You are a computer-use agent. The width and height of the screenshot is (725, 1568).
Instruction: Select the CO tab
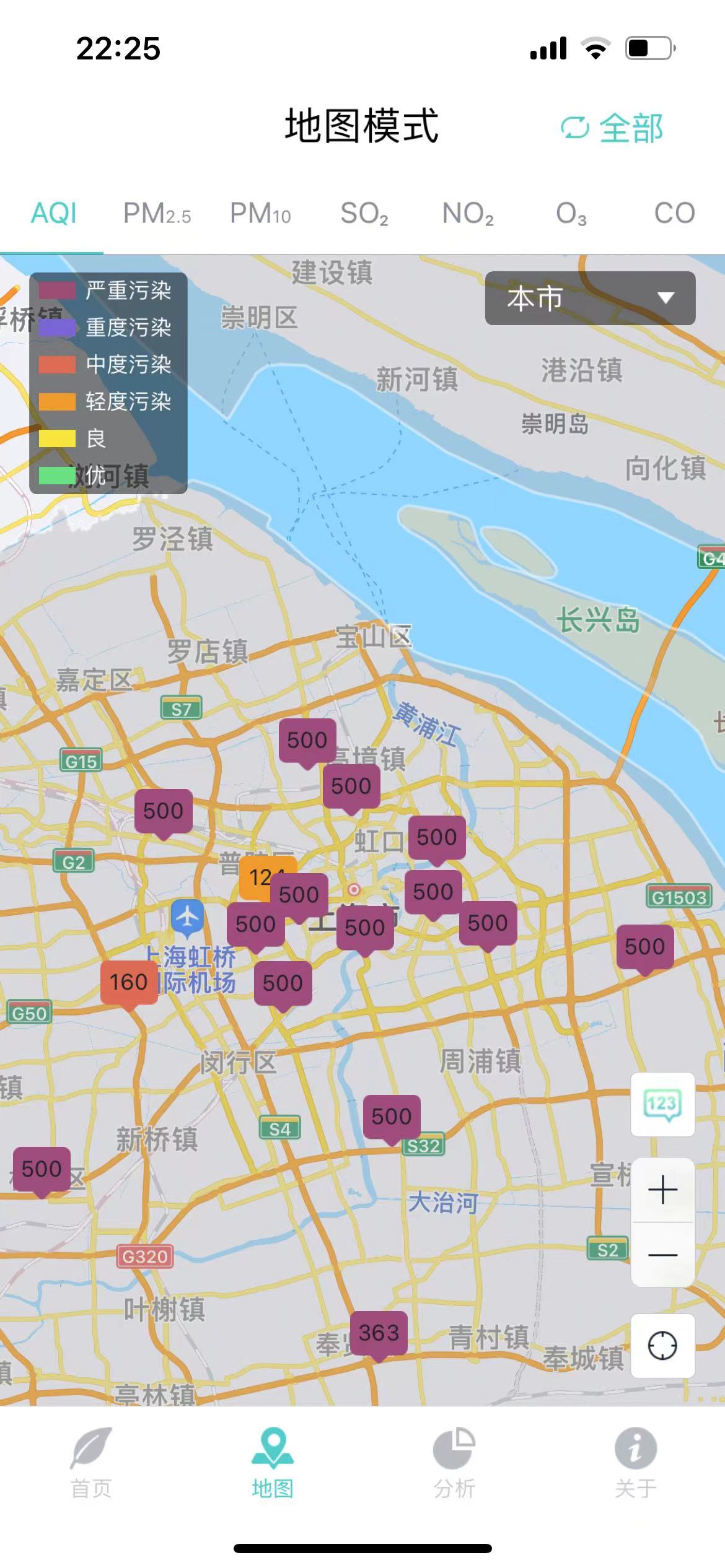(674, 214)
